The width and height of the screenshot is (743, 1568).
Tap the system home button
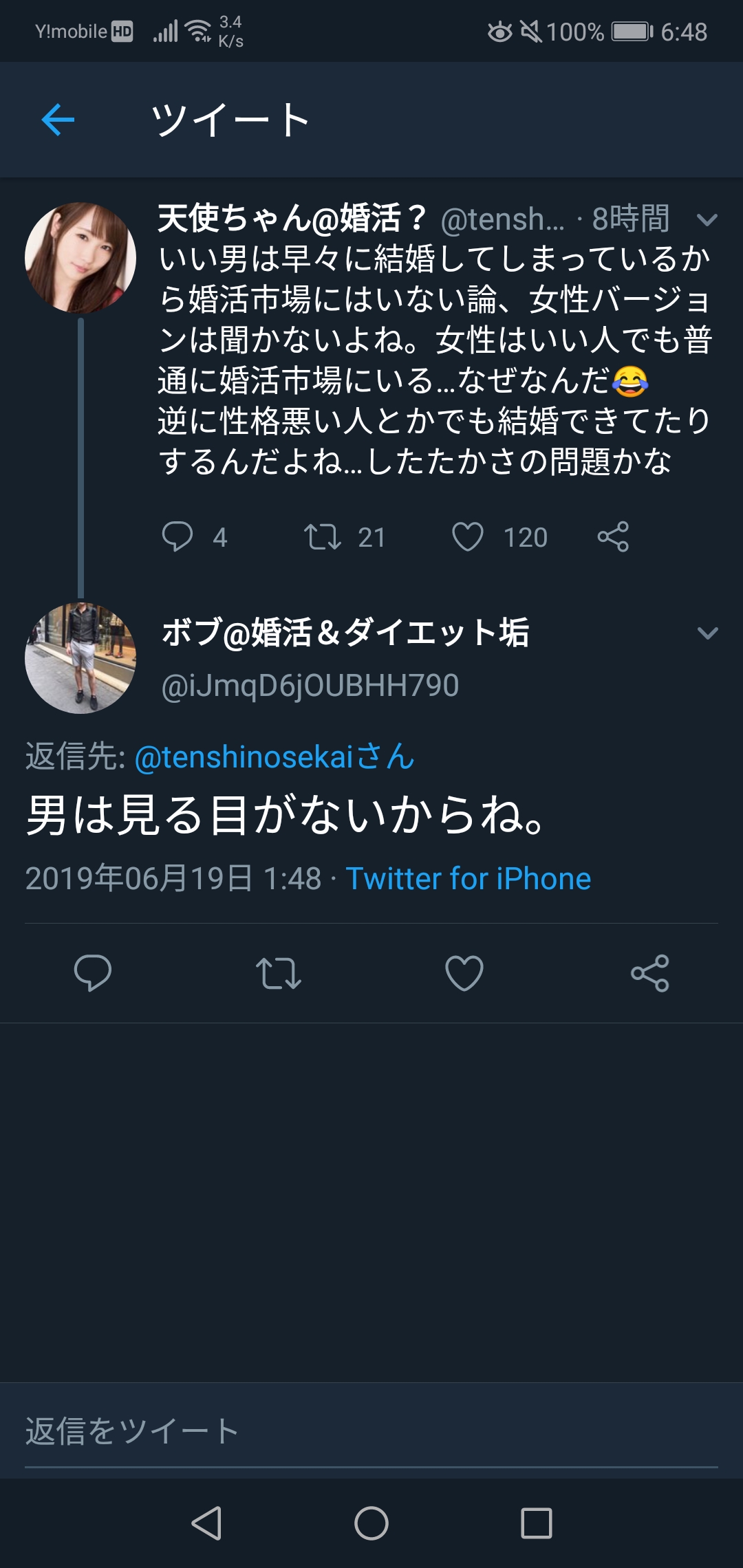[371, 1523]
